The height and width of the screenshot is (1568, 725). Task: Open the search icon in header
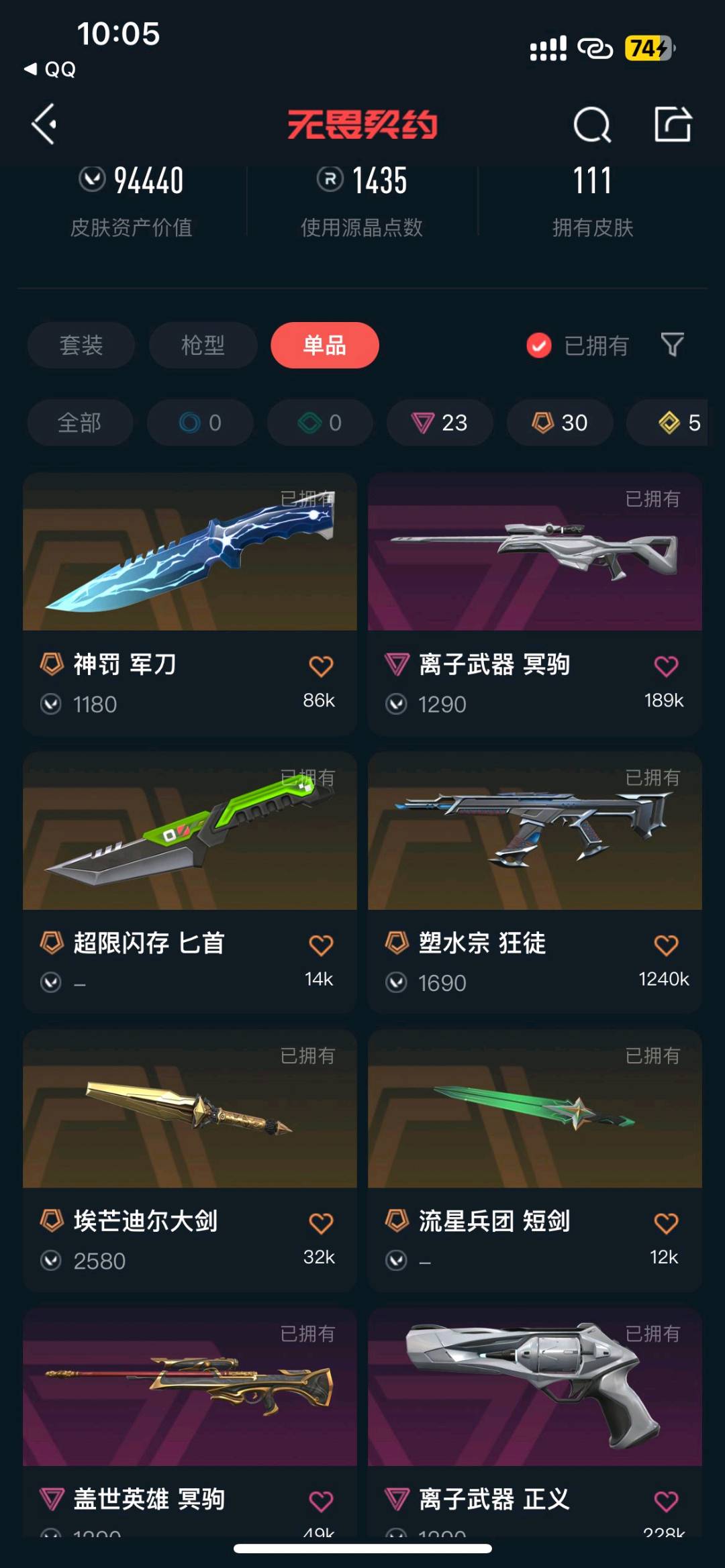click(x=592, y=125)
